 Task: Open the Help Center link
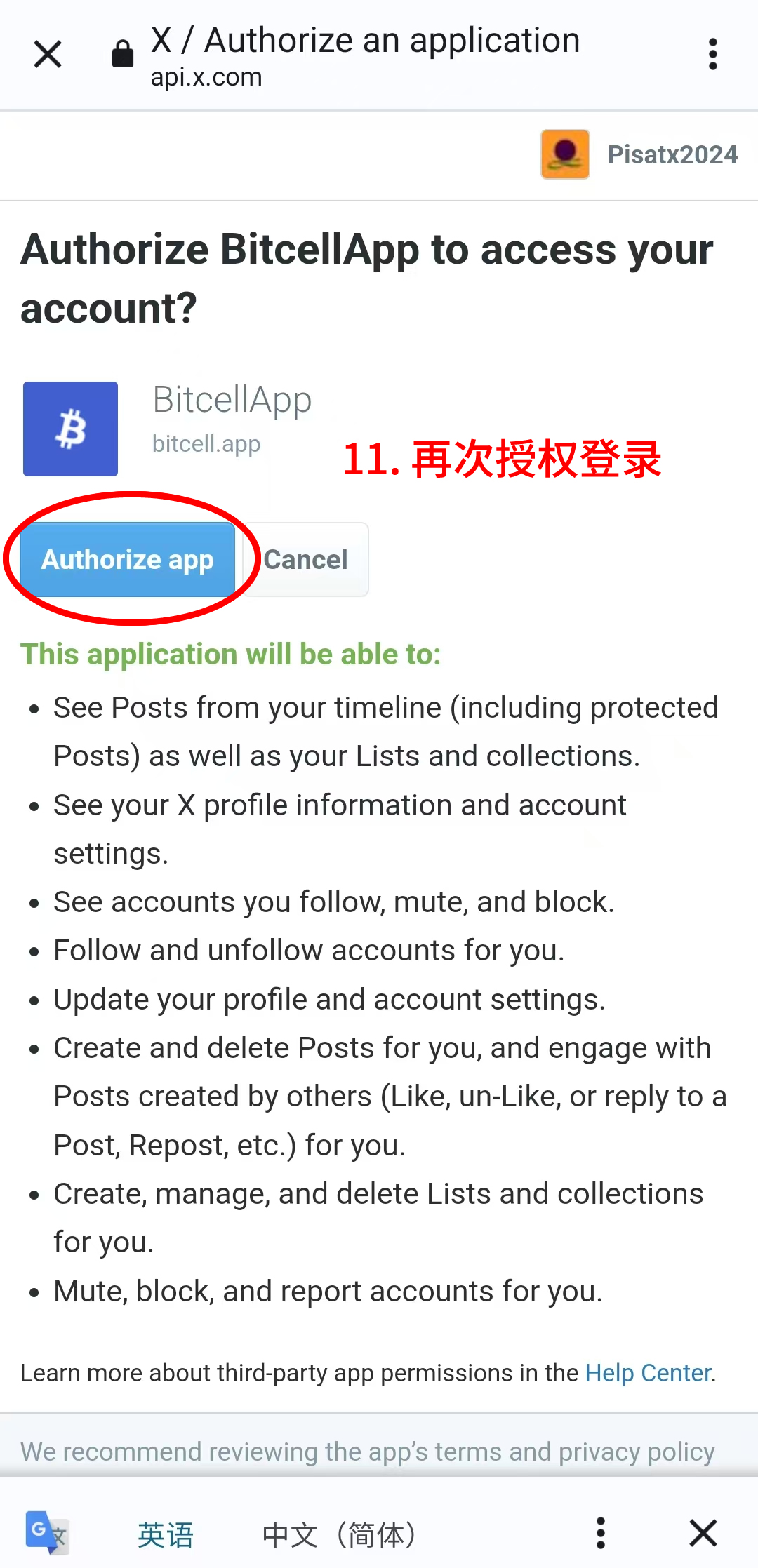coord(648,1372)
